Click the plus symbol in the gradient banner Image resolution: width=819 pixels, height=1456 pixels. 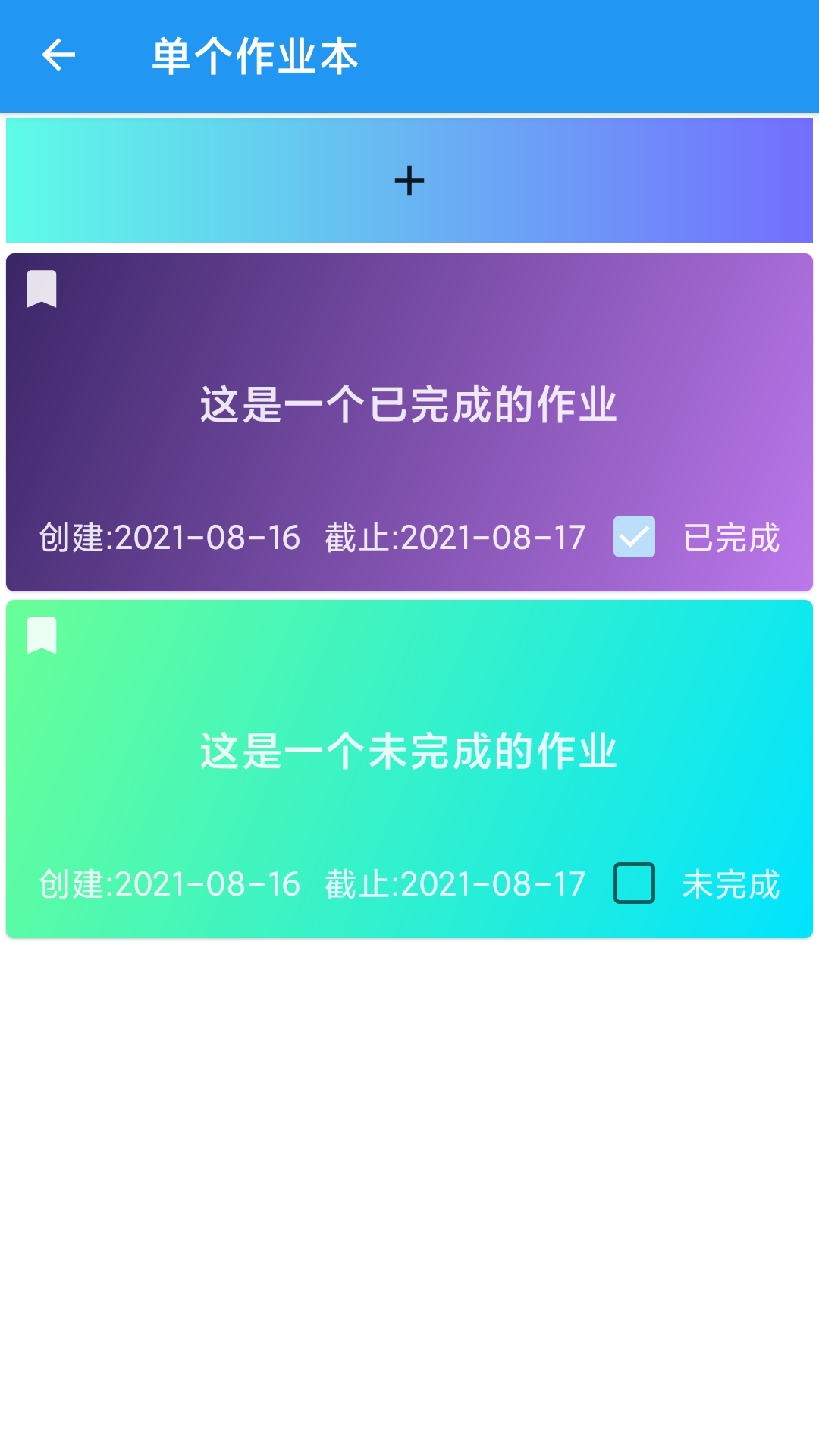pyautogui.click(x=409, y=180)
